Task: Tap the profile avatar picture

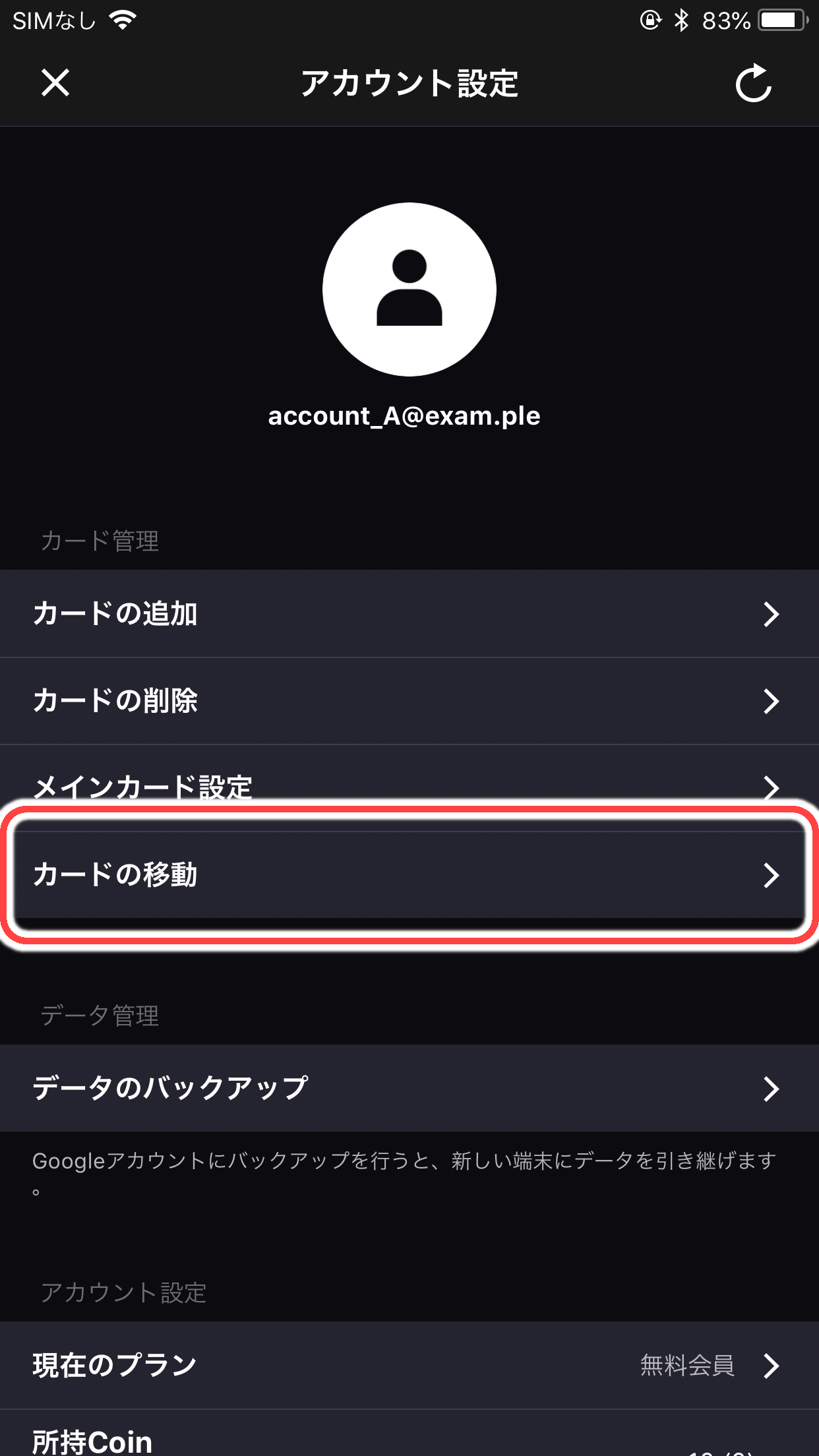Action: click(409, 289)
